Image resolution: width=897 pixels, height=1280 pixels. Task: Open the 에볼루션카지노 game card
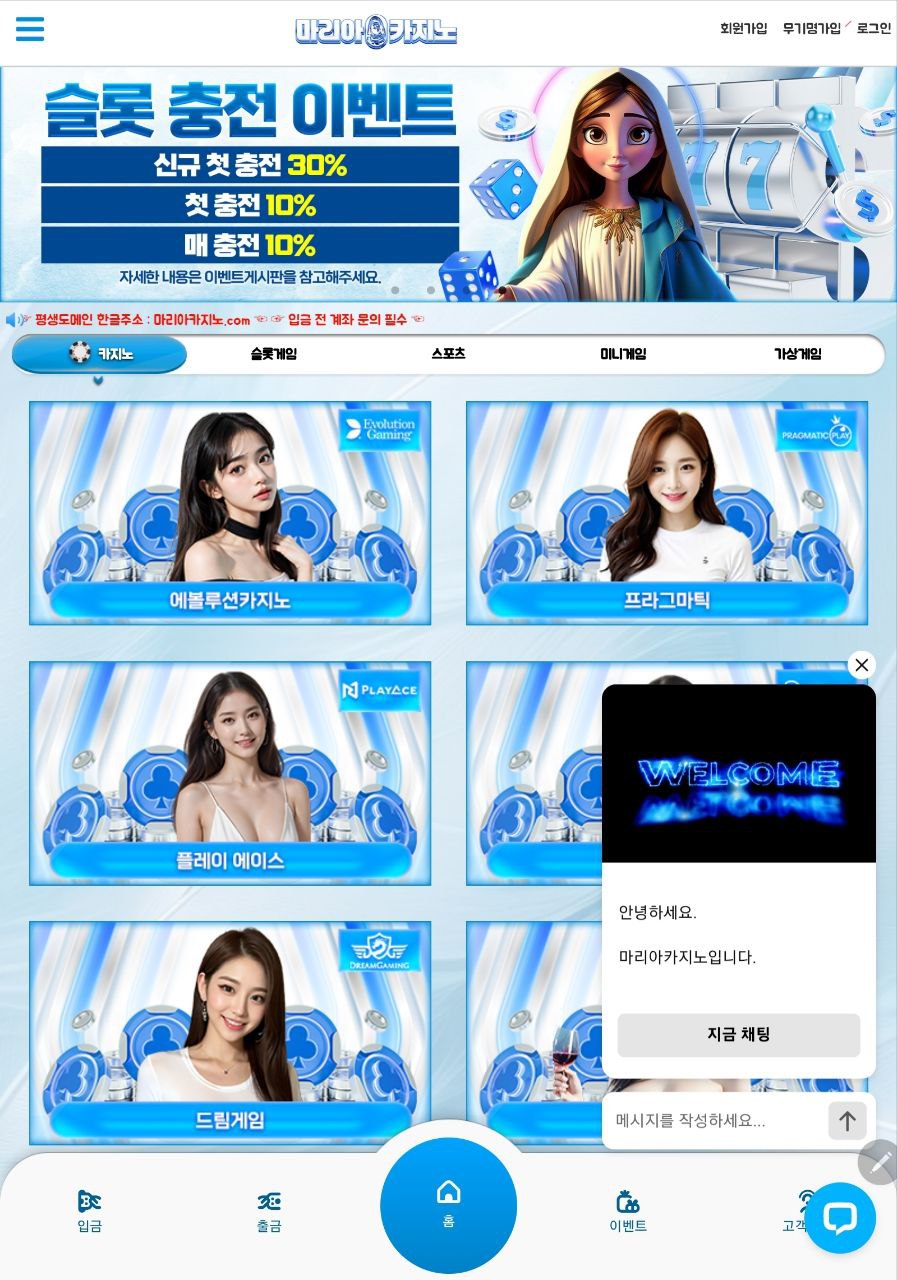[x=230, y=513]
